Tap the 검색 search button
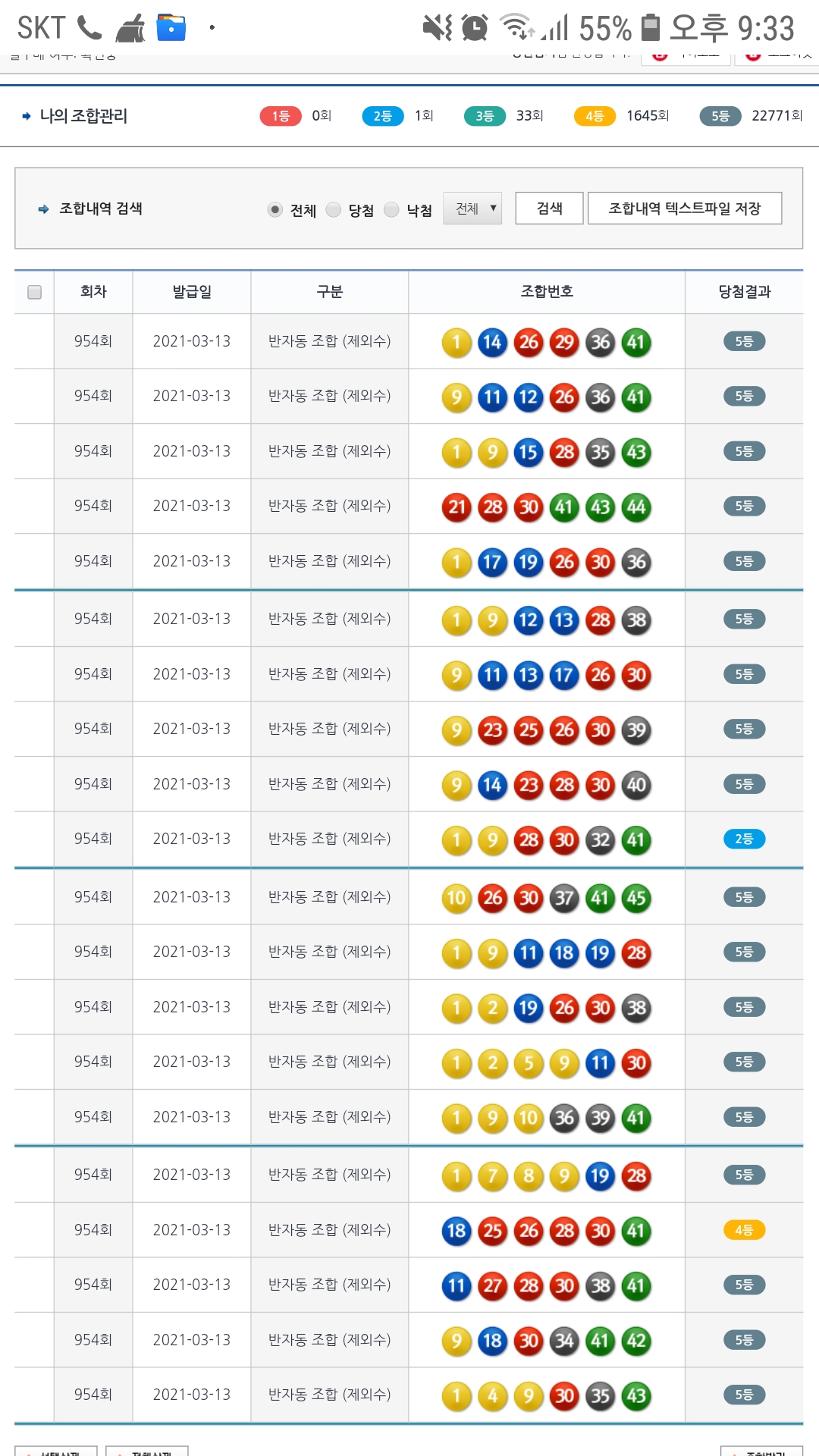The image size is (819, 1456). pyautogui.click(x=549, y=208)
